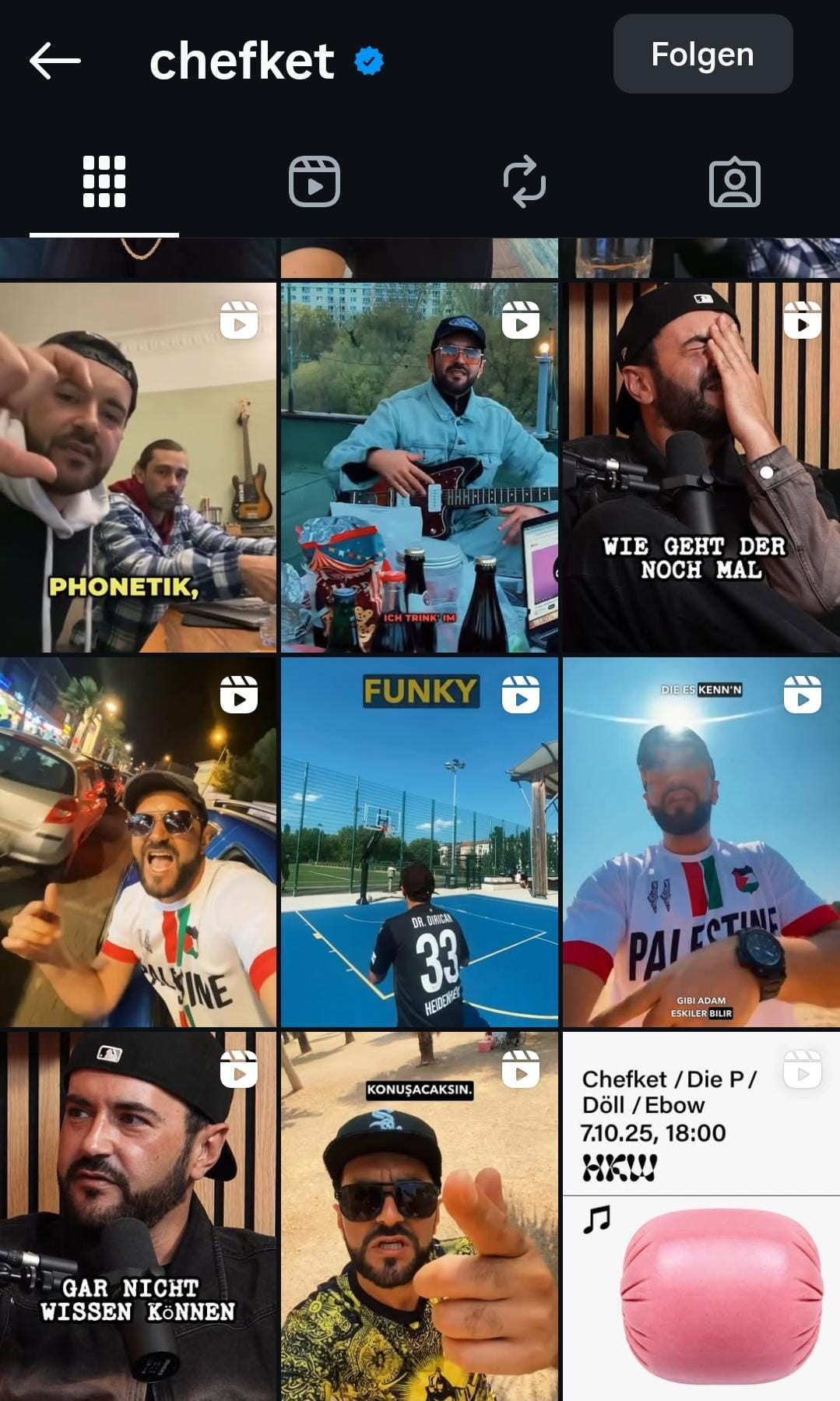Switch to the Reels tab
This screenshot has width=840, height=1401.
(x=314, y=181)
